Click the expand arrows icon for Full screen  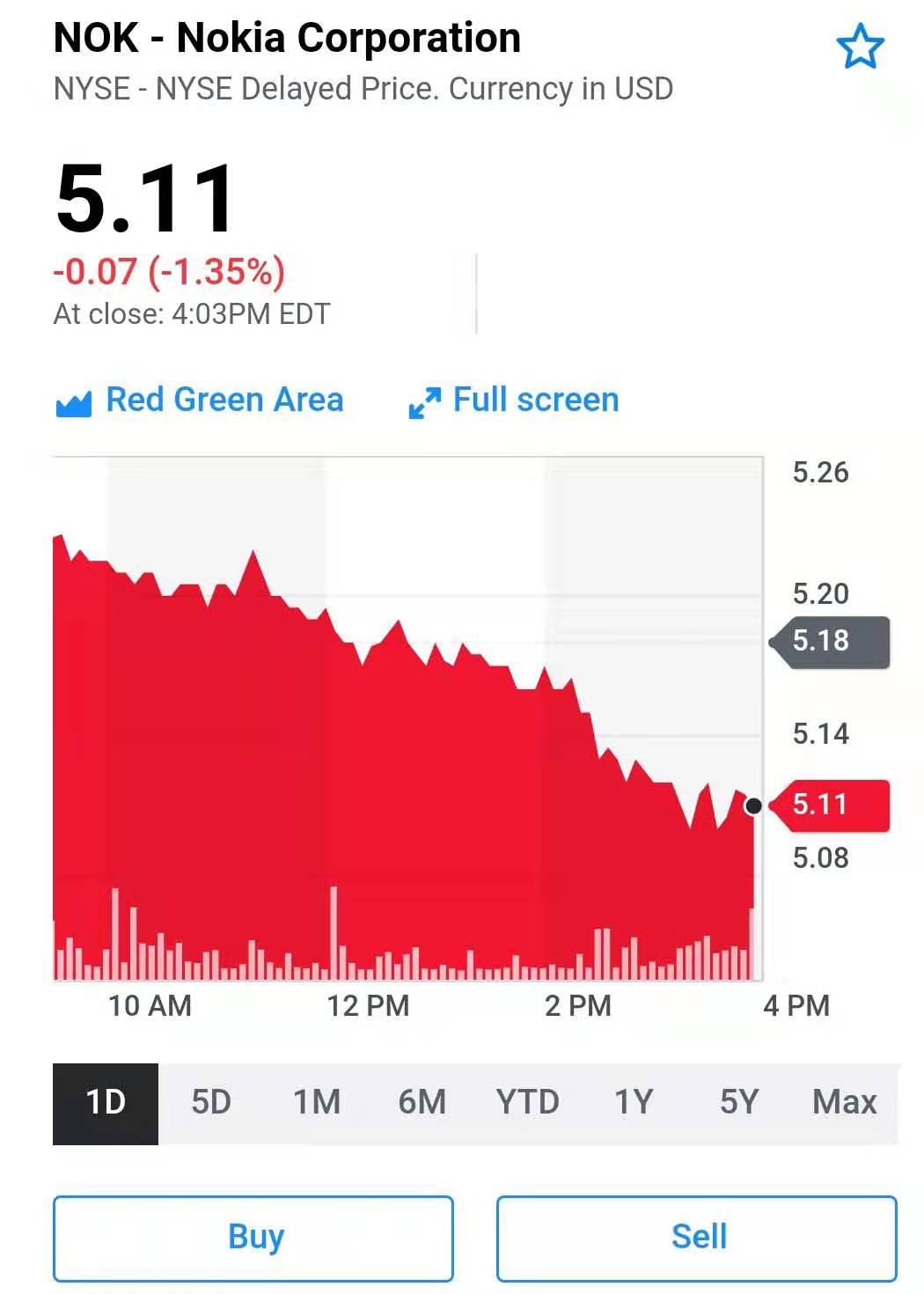(x=424, y=401)
